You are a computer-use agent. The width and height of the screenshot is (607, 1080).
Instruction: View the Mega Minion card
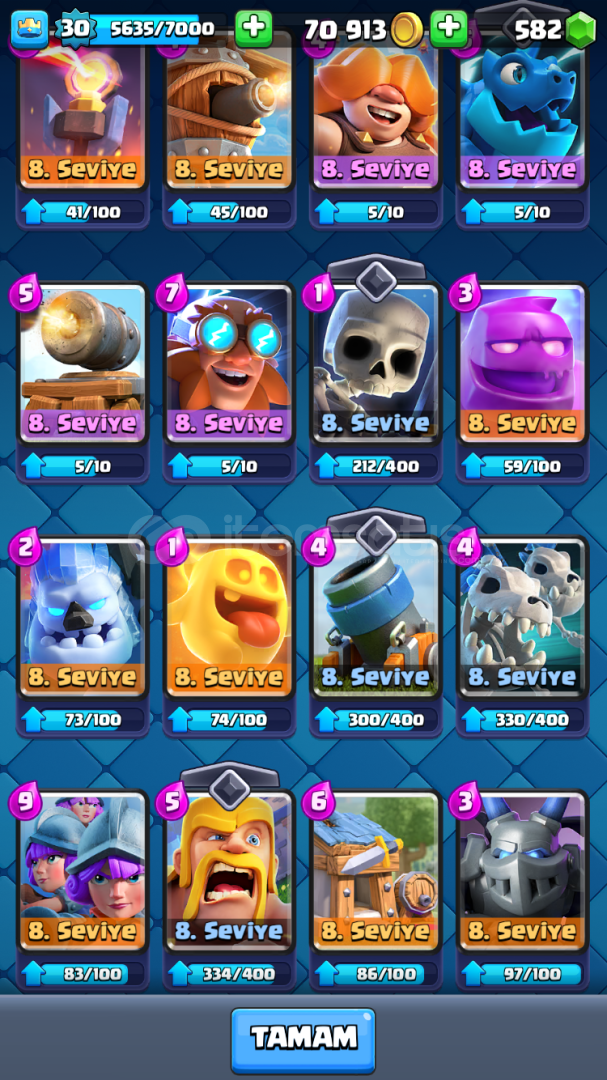[522, 872]
